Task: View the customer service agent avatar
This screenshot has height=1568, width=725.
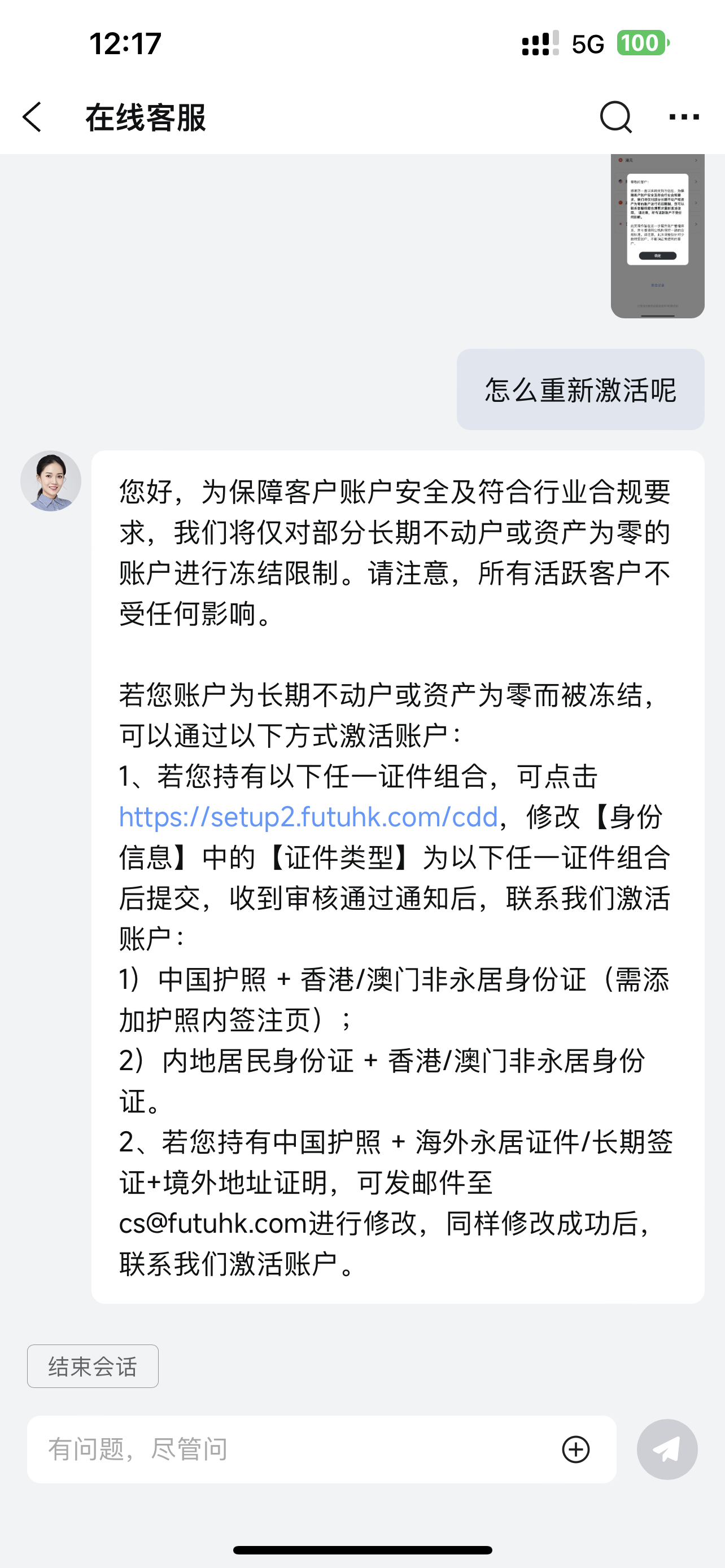Action: [51, 481]
